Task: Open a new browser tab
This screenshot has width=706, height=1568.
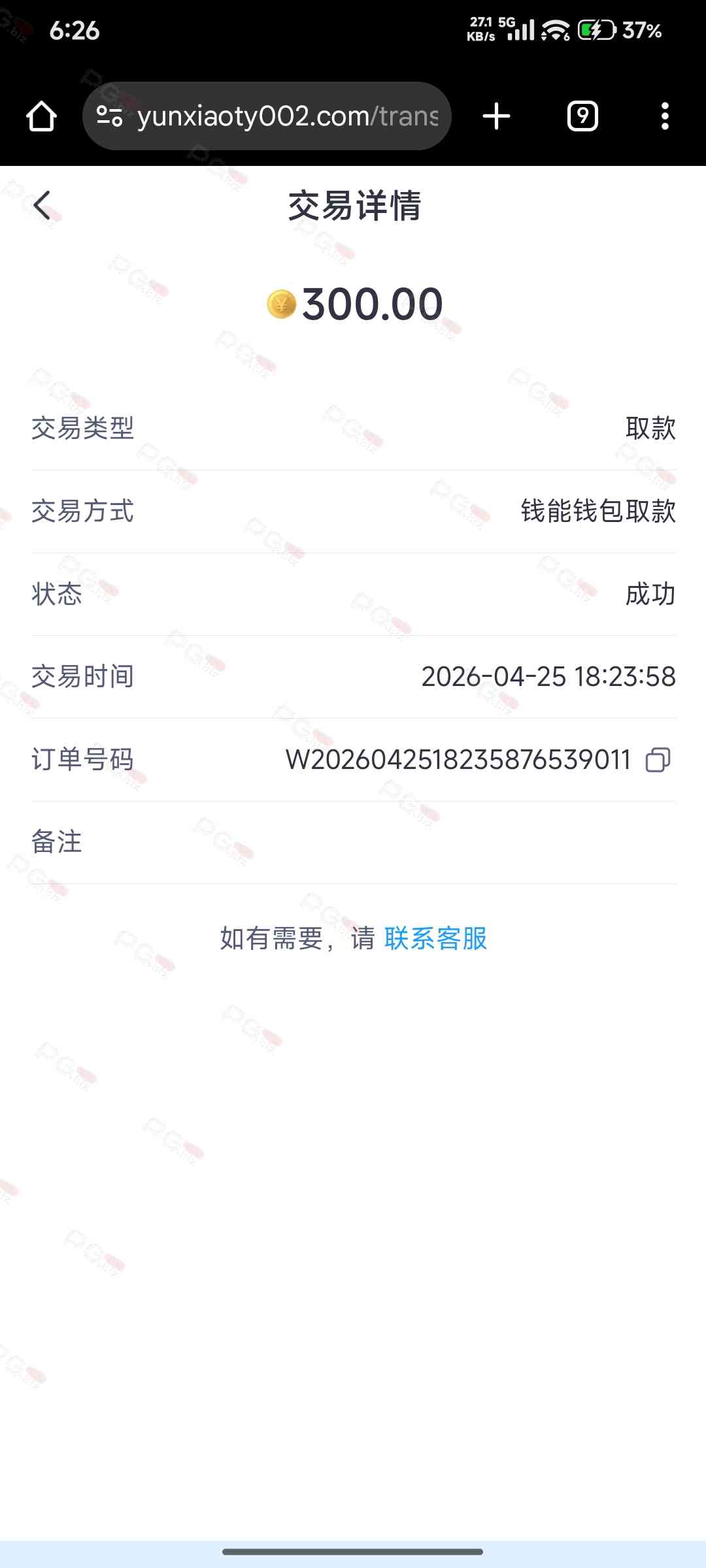Action: (496, 116)
